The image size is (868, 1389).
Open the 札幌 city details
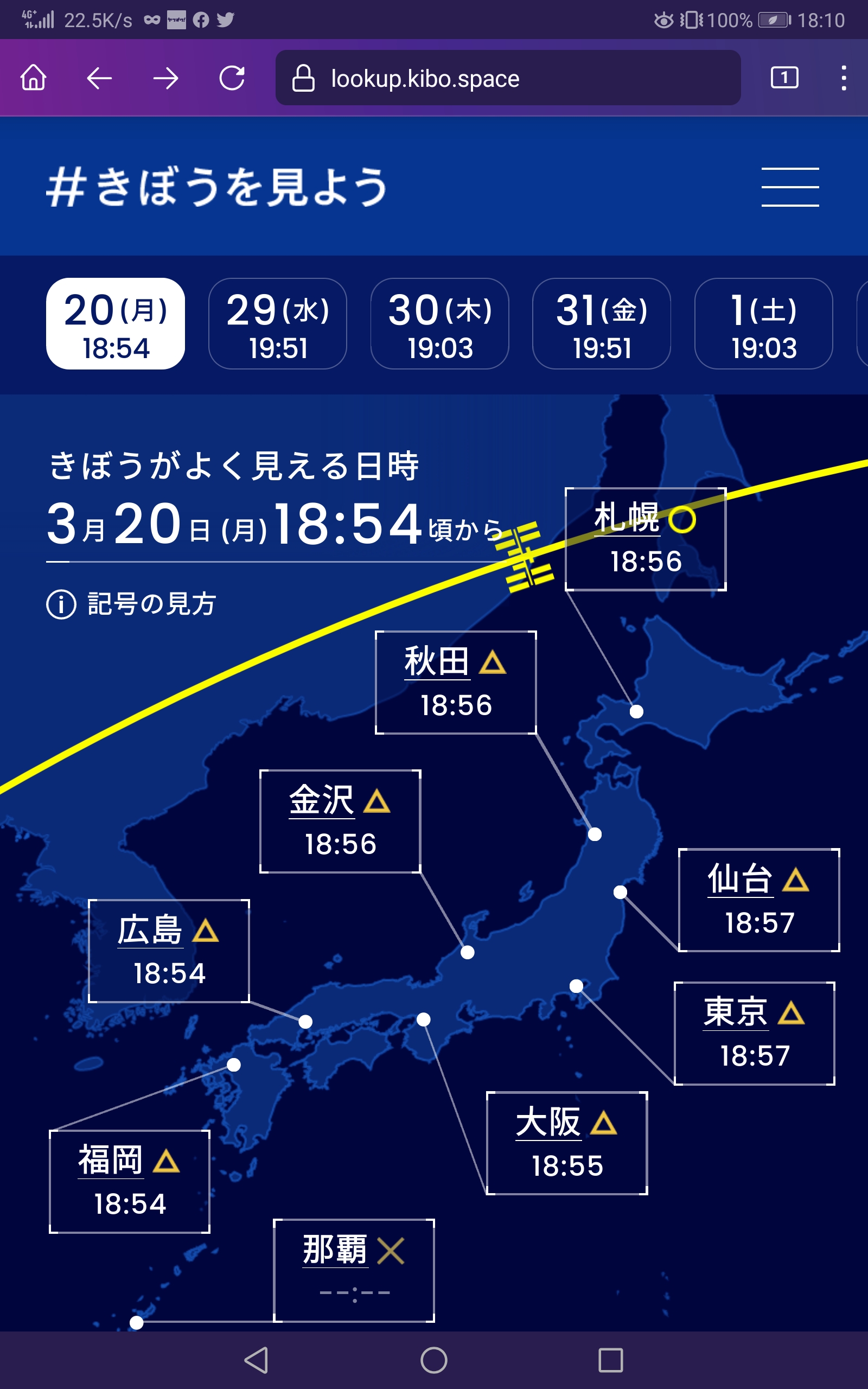pyautogui.click(x=646, y=539)
